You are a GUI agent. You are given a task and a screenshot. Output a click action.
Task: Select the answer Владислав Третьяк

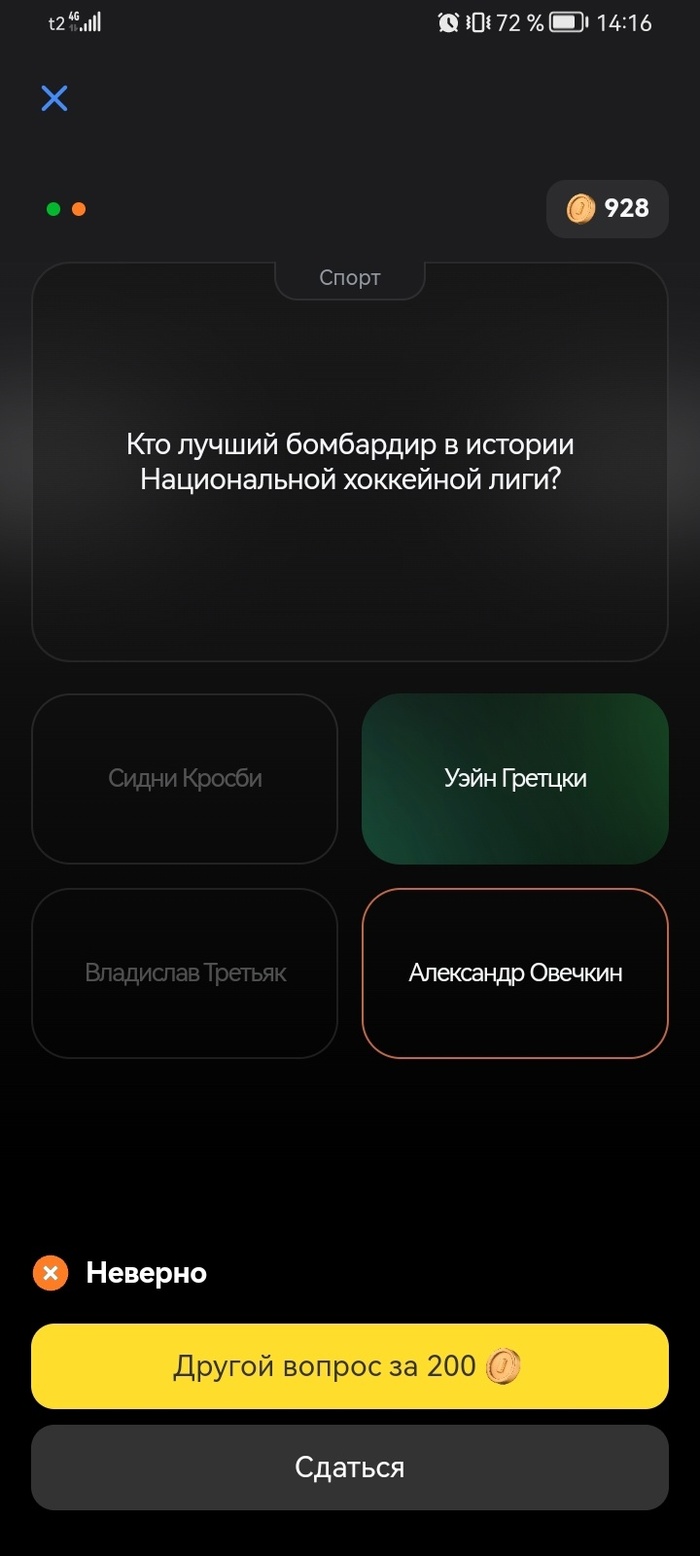[185, 973]
